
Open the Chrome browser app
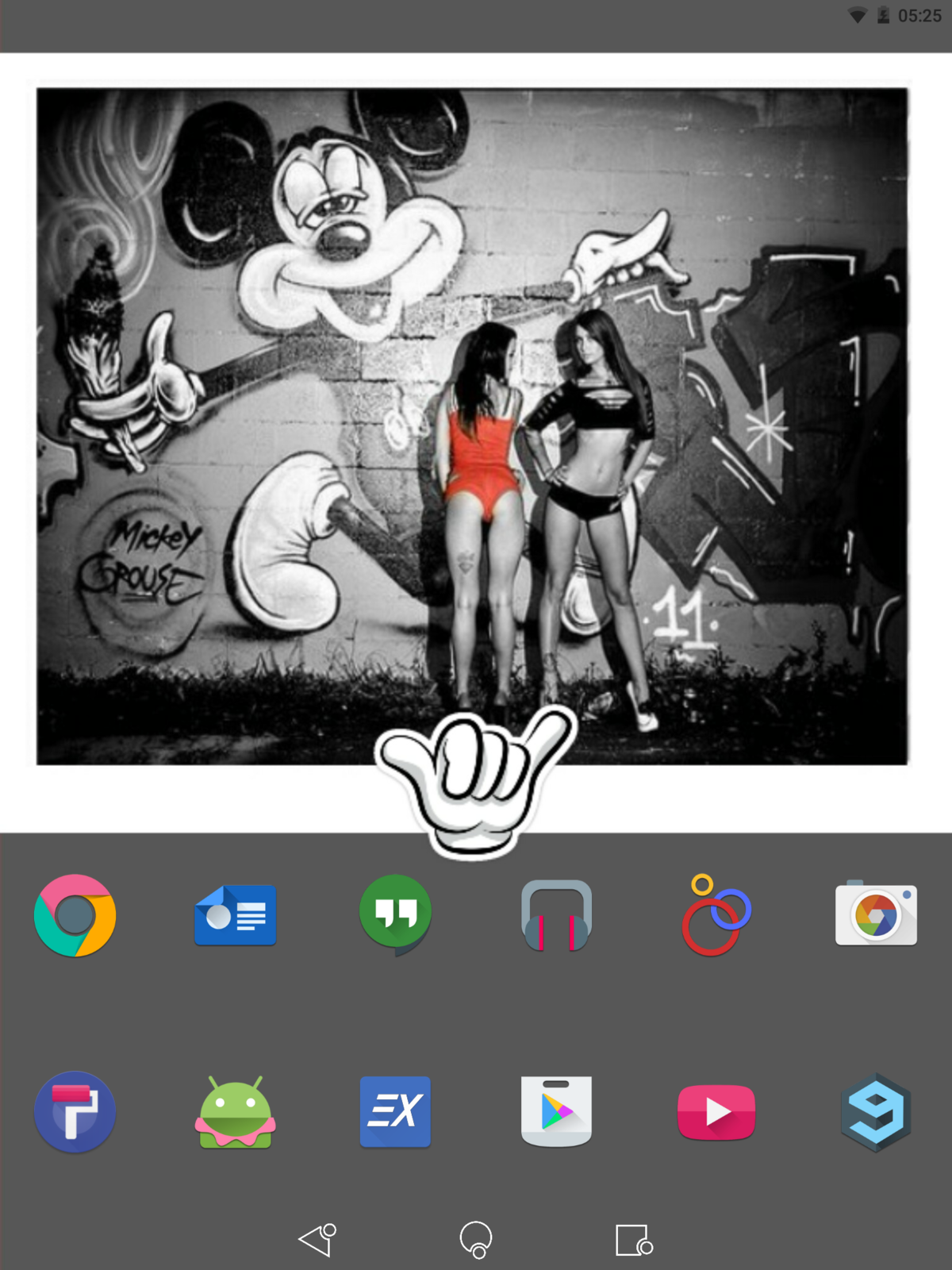(x=75, y=915)
